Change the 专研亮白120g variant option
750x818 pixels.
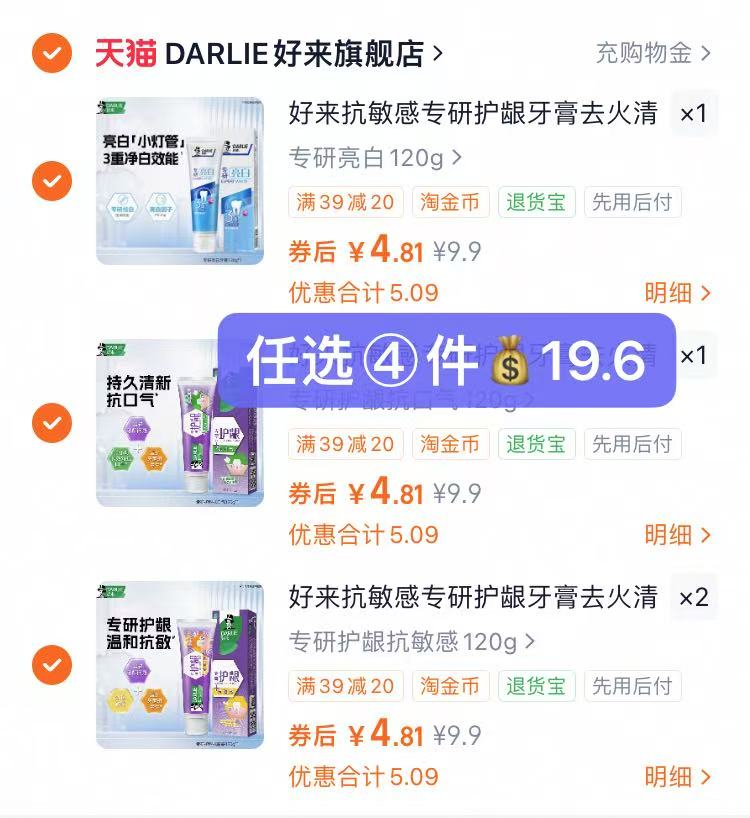click(x=375, y=157)
